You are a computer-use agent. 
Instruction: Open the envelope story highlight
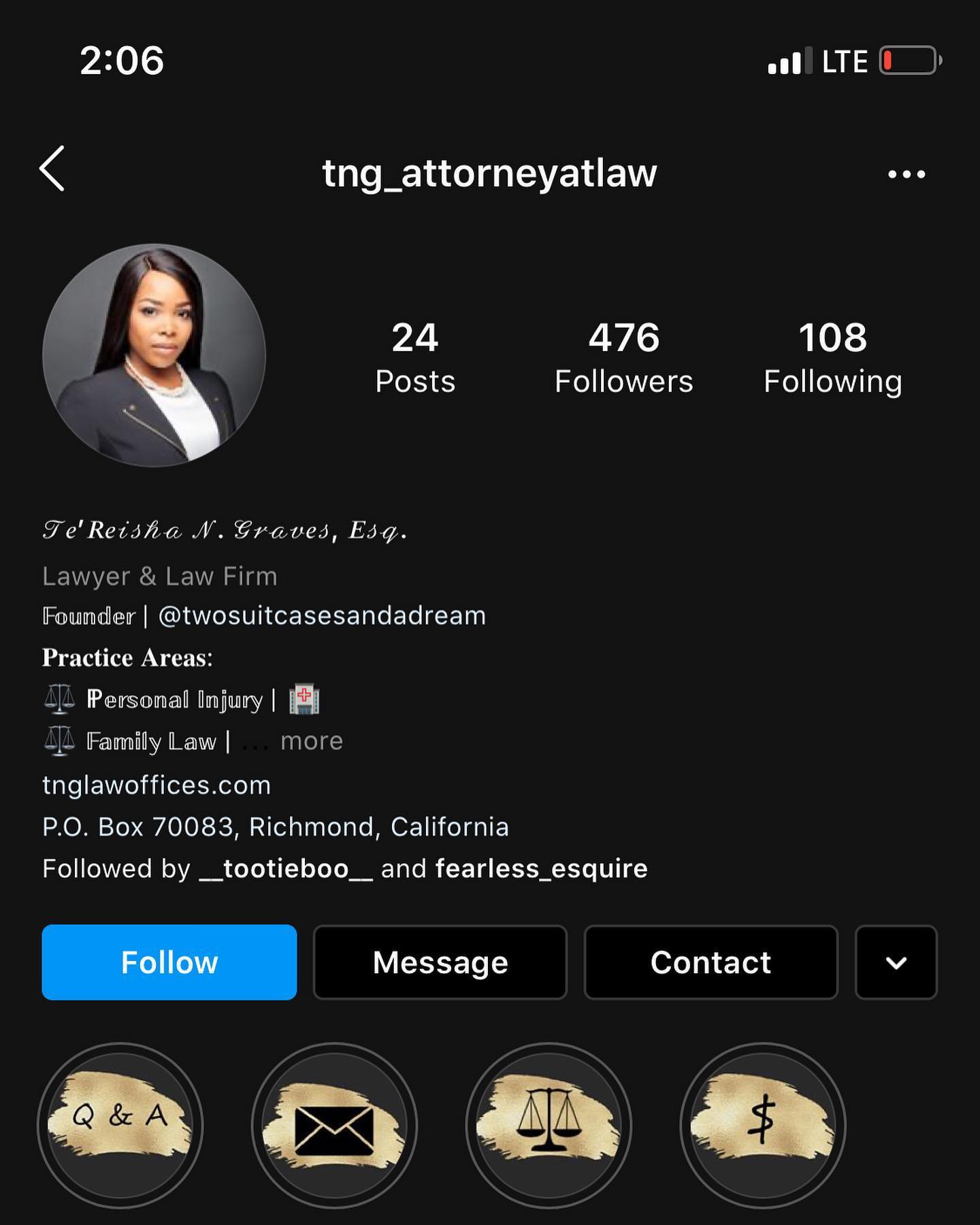[334, 1126]
